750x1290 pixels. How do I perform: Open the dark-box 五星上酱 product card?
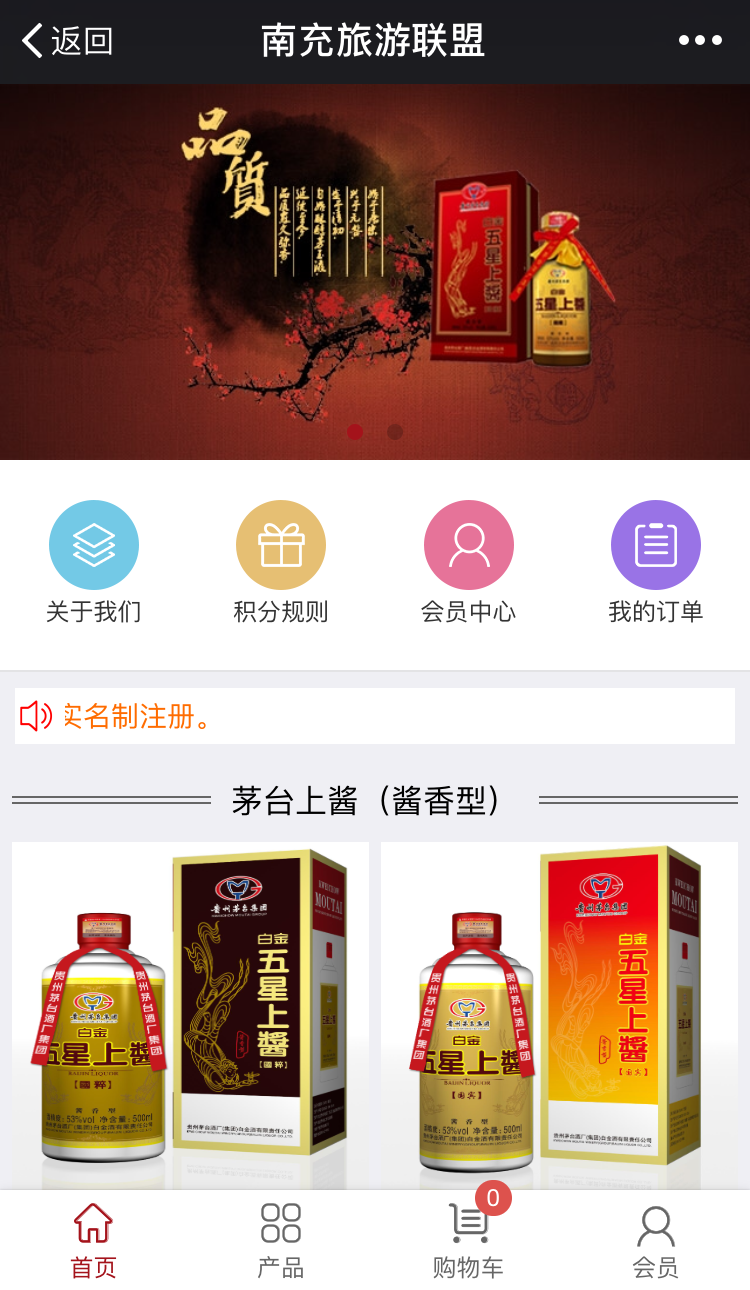tap(190, 1015)
